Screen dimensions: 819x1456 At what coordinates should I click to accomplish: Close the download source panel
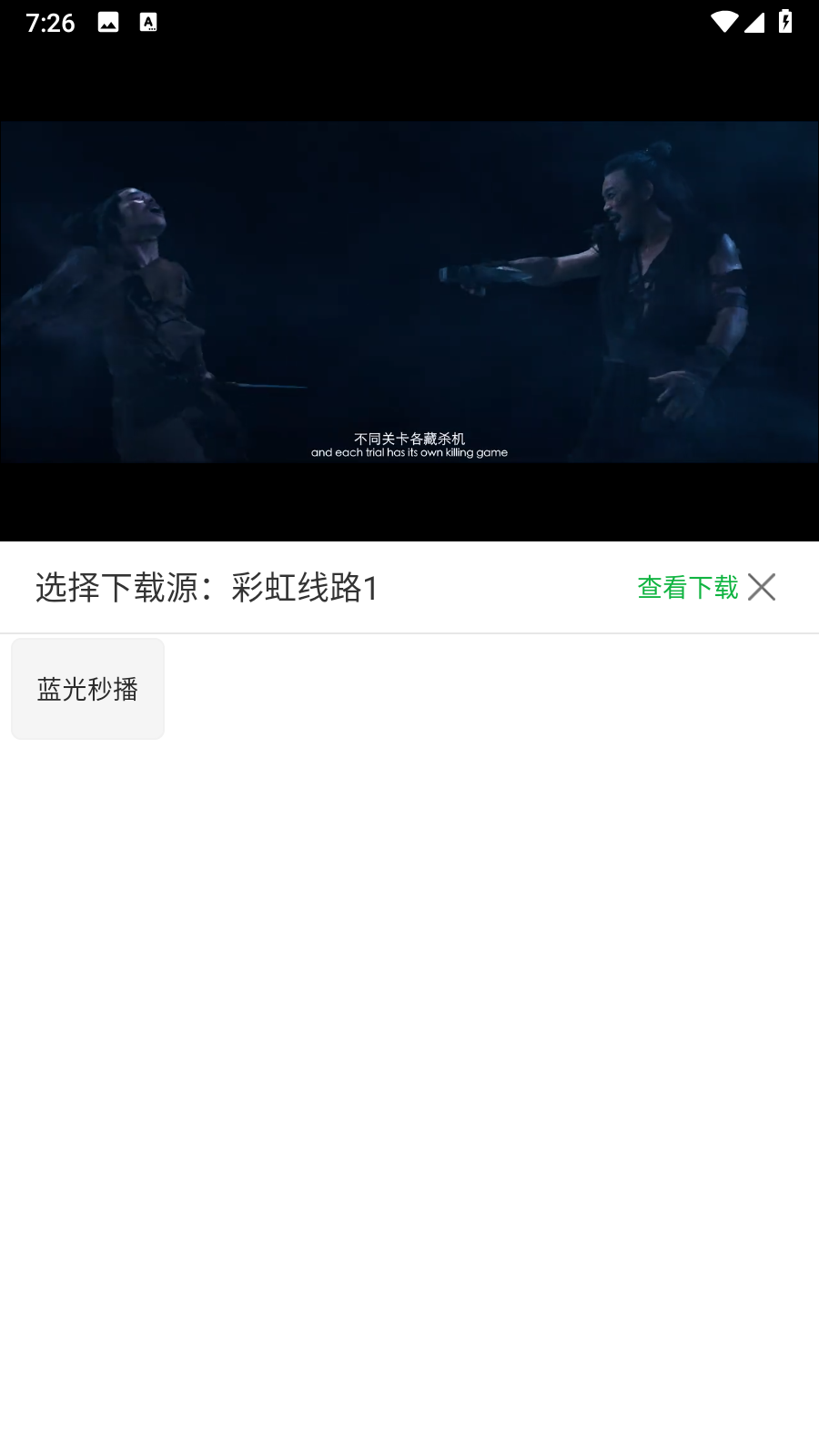click(x=762, y=587)
